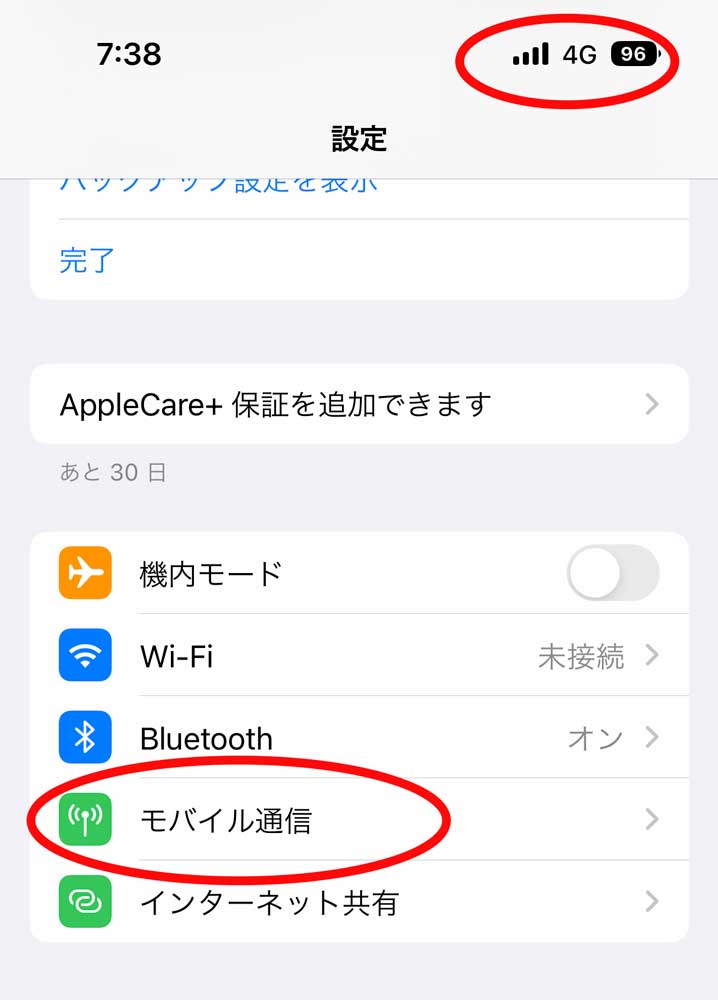Enable the 機内モード switch
This screenshot has width=718, height=1000.
(612, 575)
